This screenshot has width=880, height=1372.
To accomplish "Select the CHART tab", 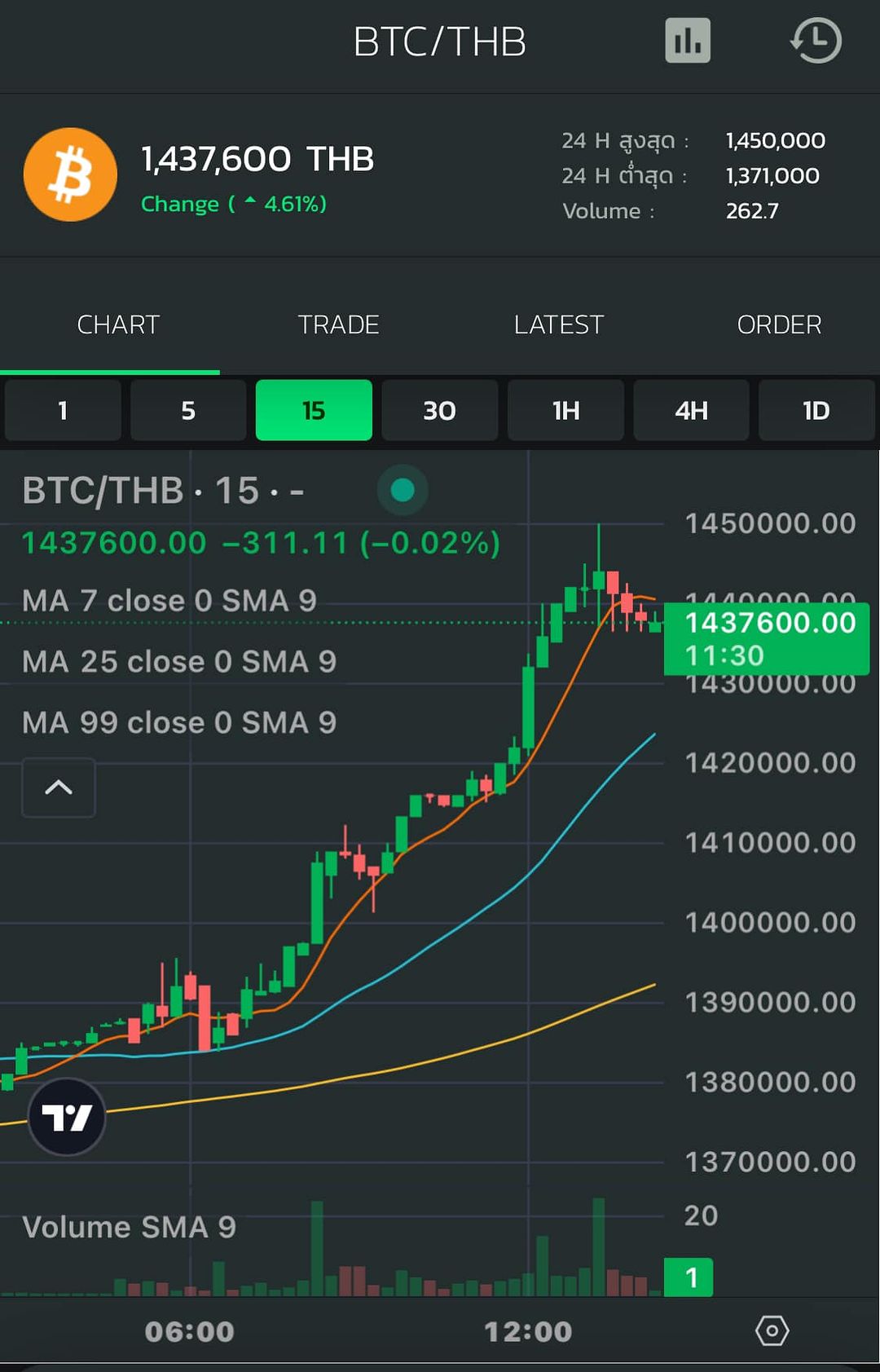I will point(118,324).
